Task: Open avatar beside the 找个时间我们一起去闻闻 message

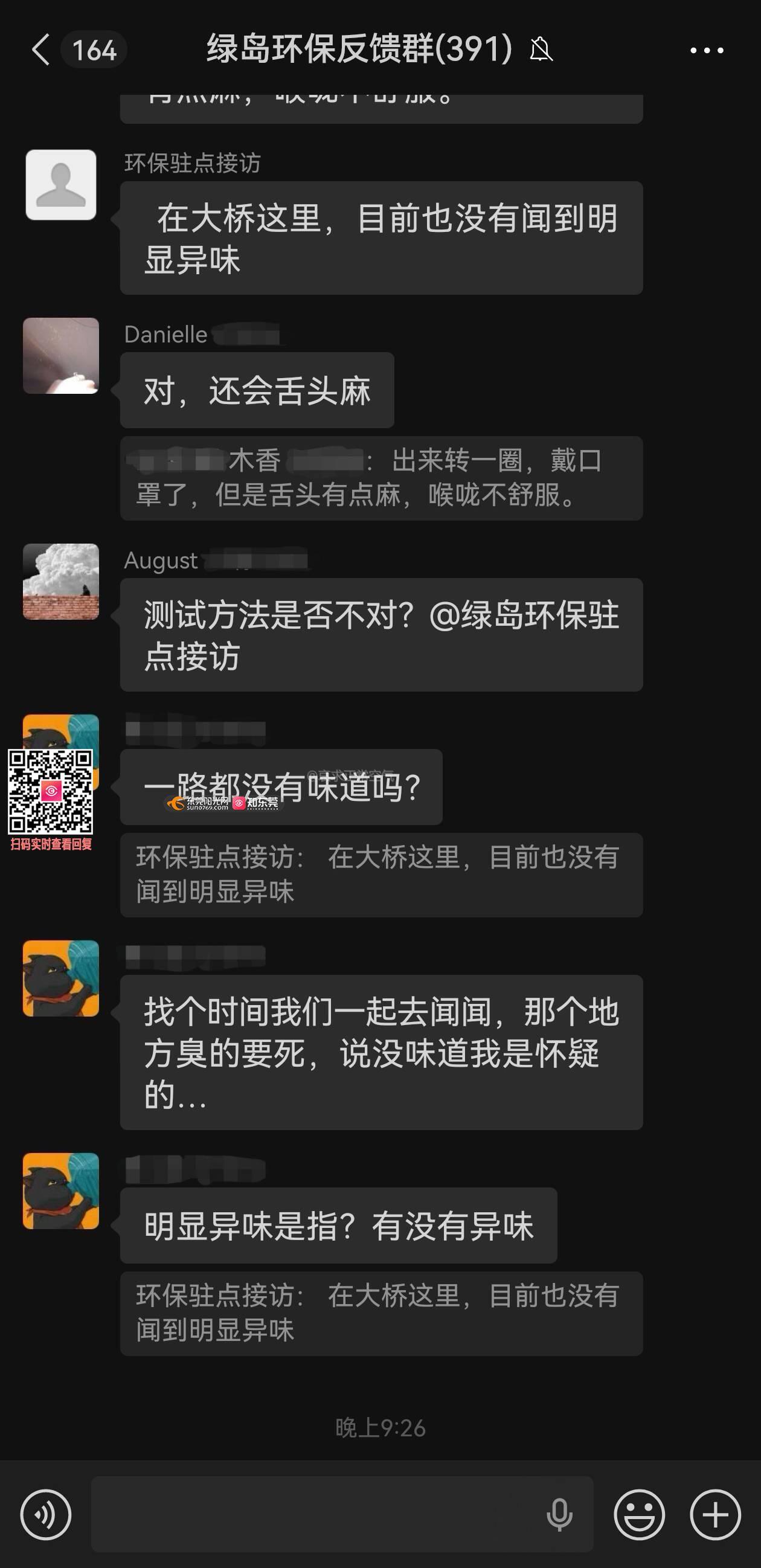Action: [61, 978]
